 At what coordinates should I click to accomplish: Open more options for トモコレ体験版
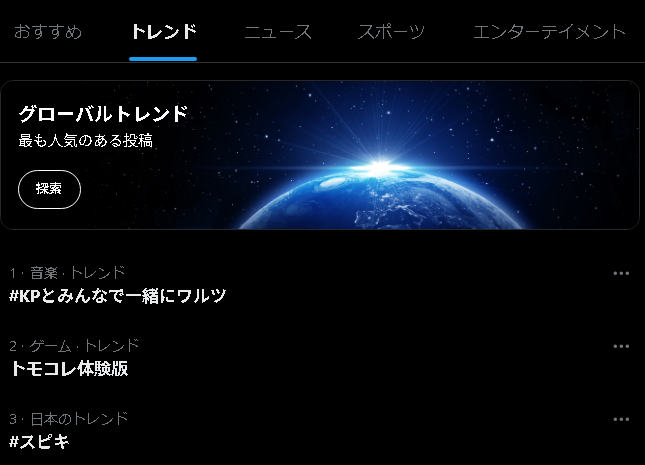tap(621, 346)
